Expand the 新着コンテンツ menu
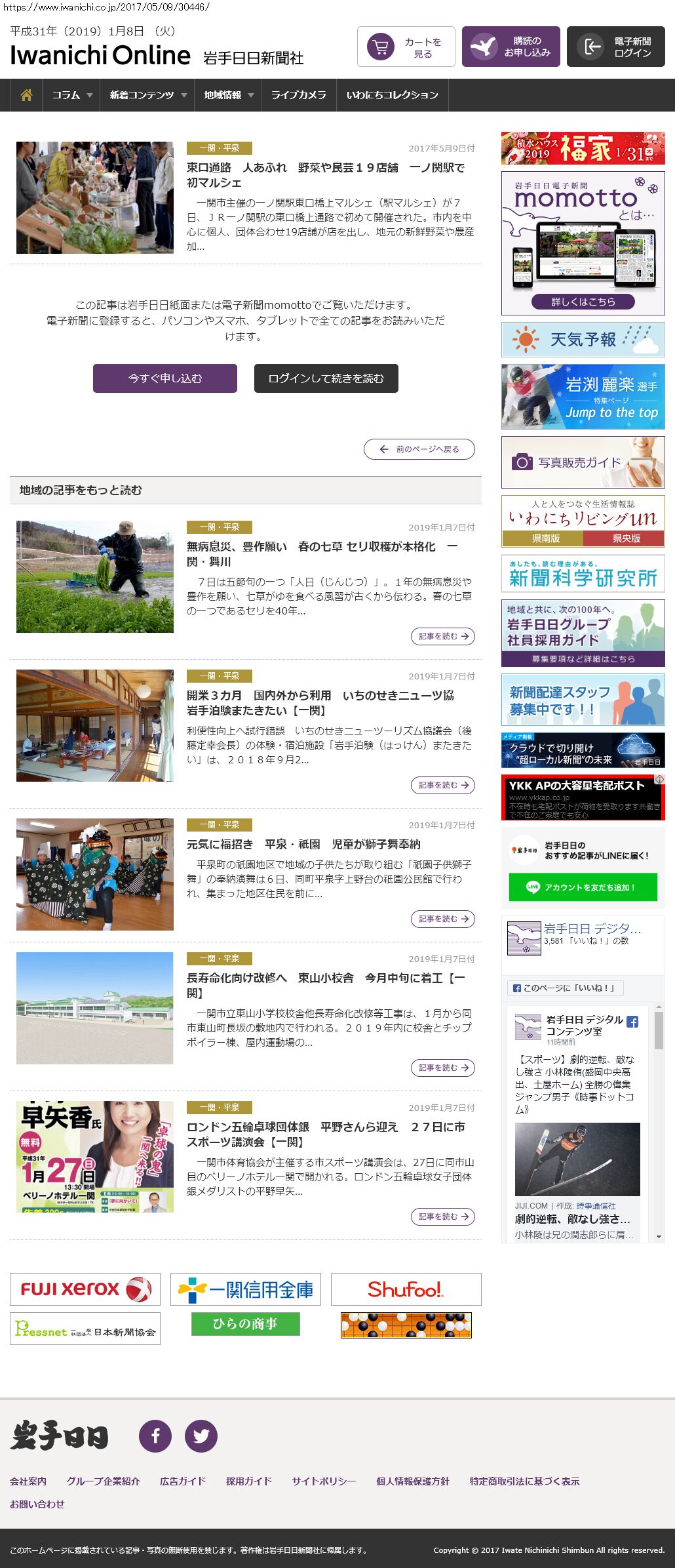Screen dimensions: 675x1568 (147, 95)
